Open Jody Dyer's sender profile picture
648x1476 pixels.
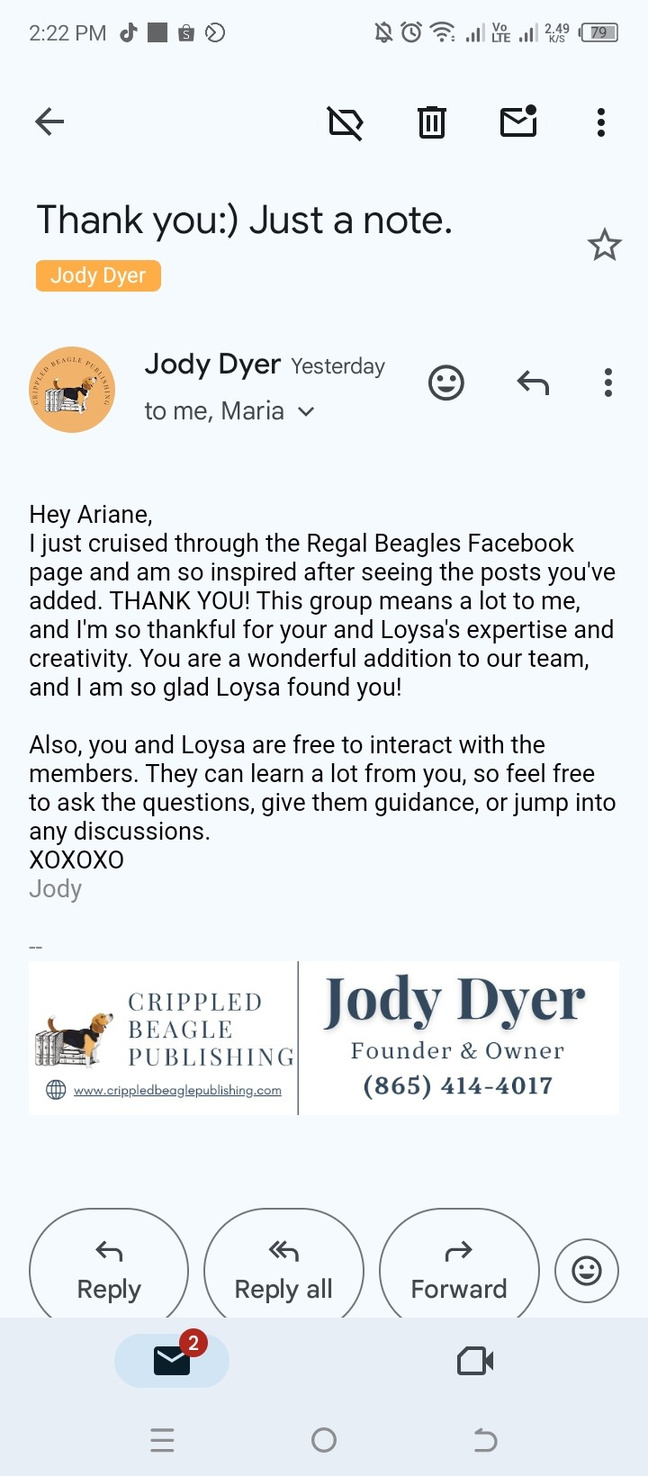click(72, 389)
